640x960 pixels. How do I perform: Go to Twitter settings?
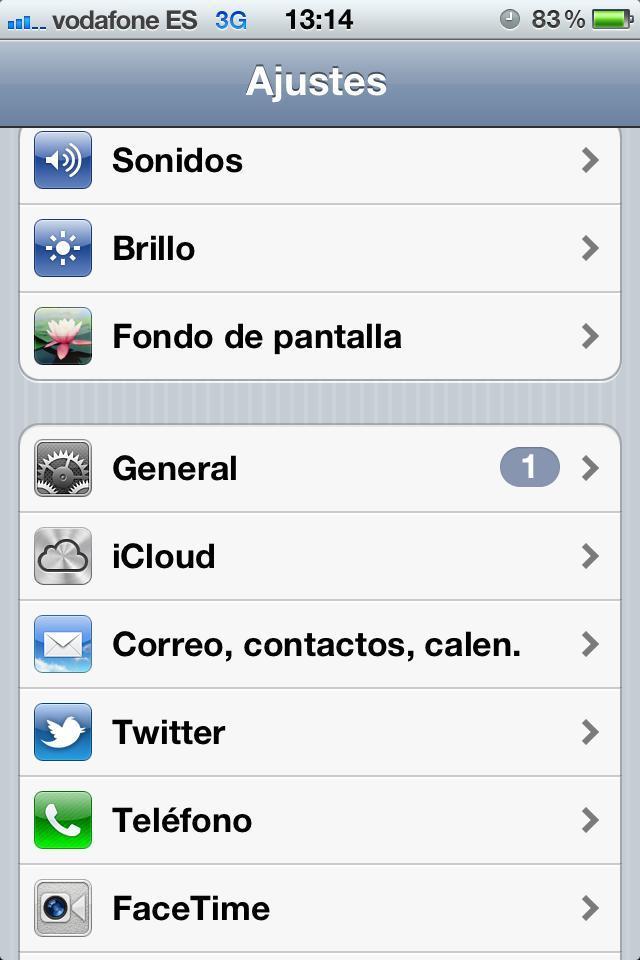320,732
